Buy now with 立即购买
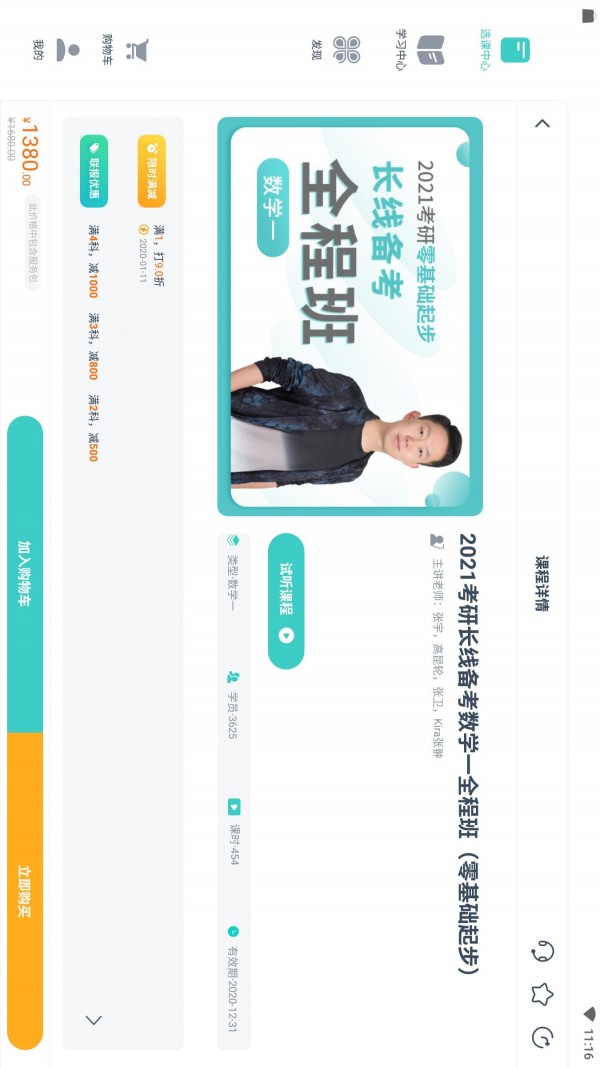 [25, 890]
